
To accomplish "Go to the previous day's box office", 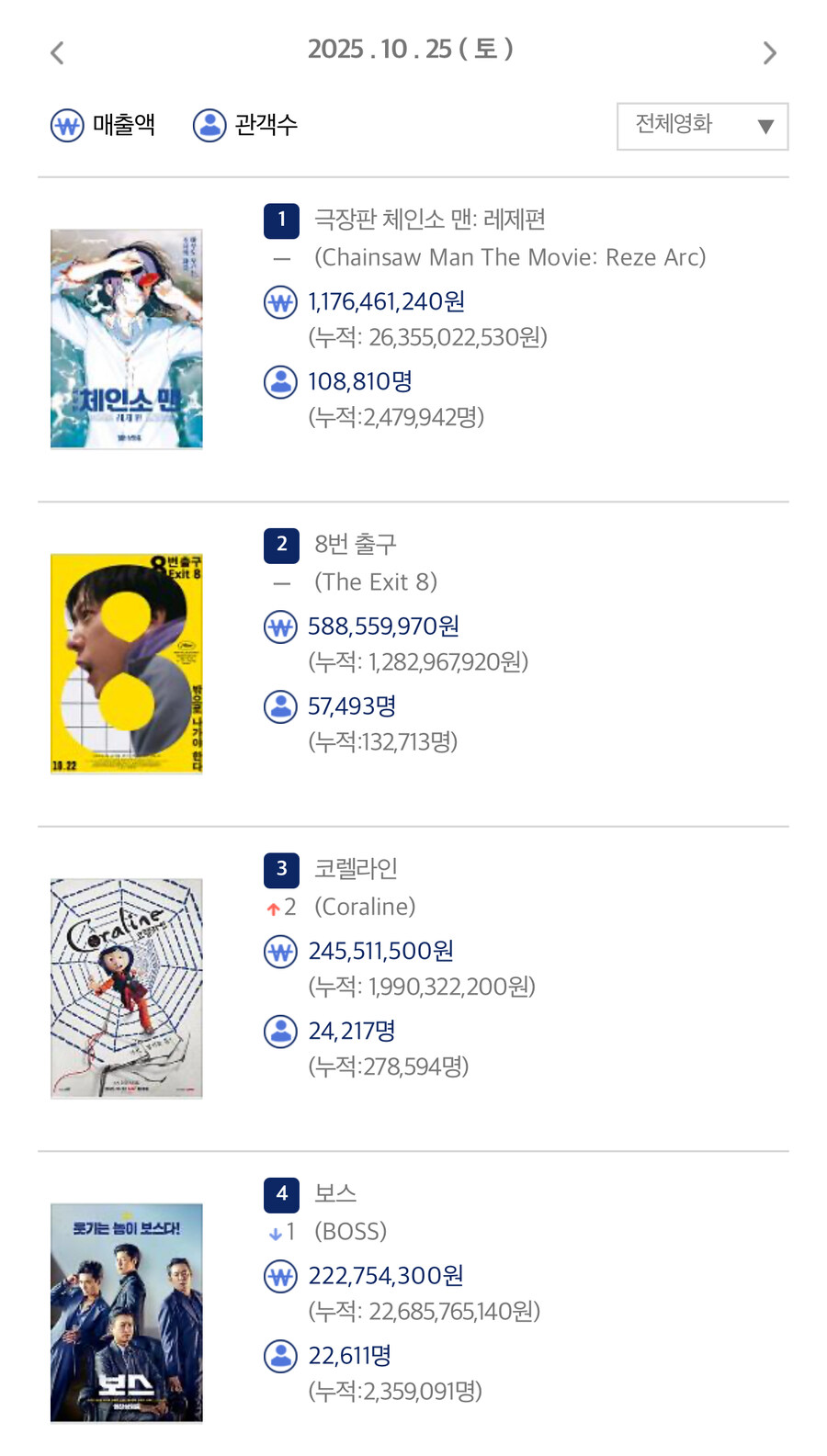I will coord(57,53).
